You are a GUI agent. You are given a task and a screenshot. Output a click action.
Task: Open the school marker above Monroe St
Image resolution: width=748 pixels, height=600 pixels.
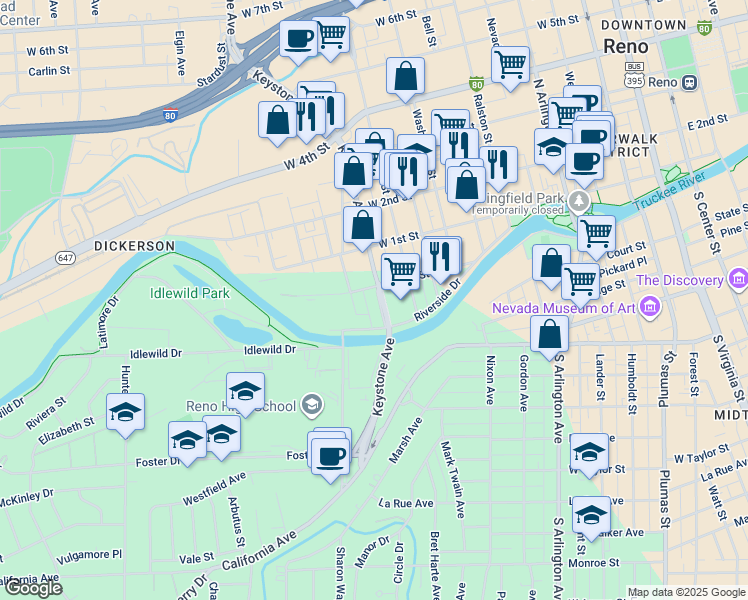tap(591, 515)
